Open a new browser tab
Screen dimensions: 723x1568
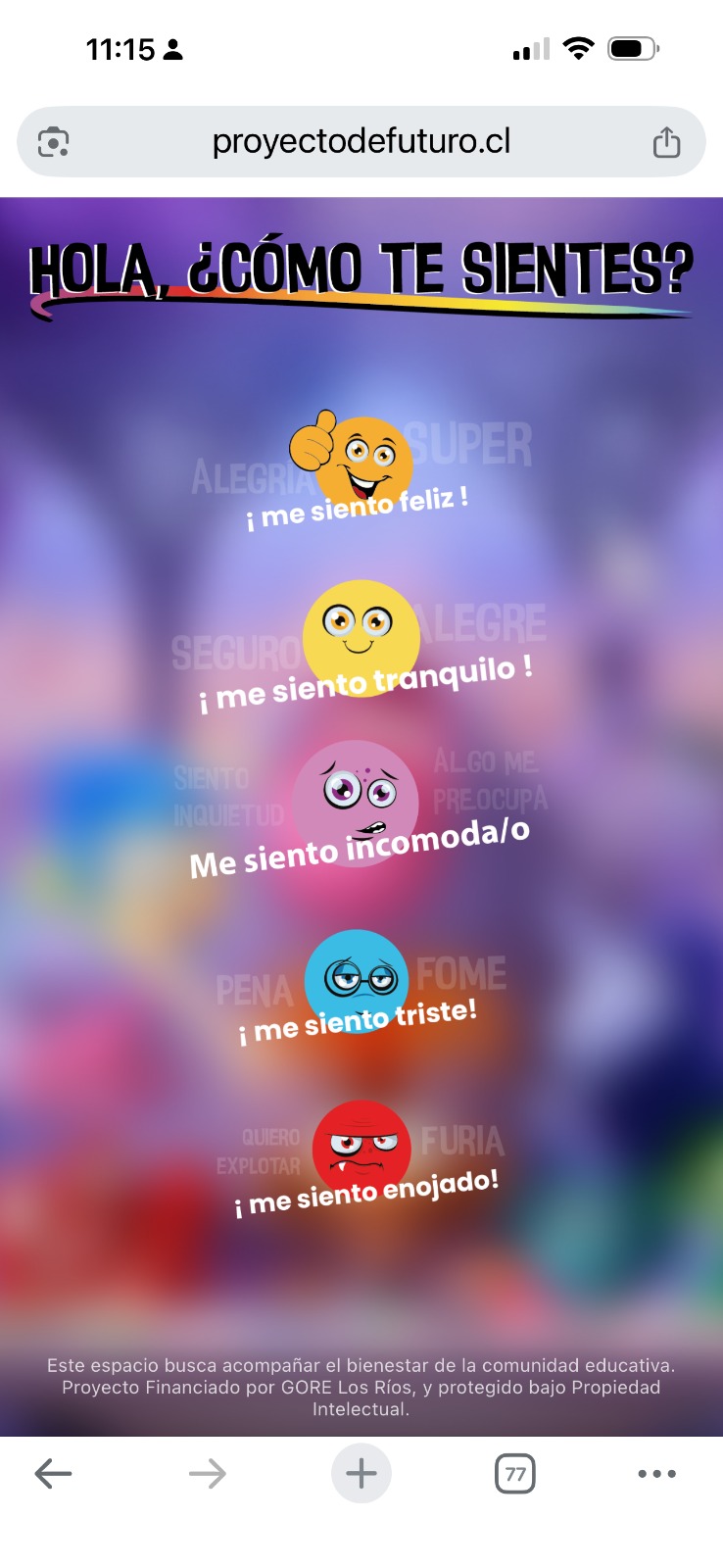[x=361, y=1473]
